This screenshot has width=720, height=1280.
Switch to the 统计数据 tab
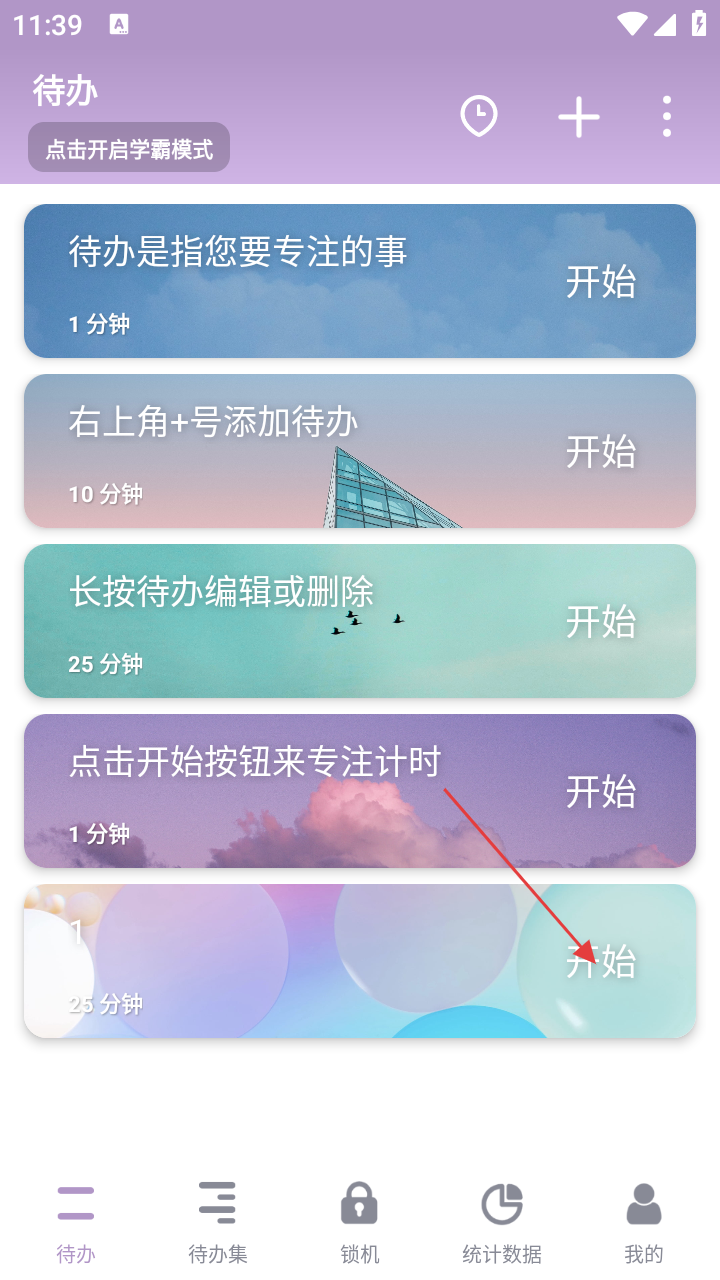click(502, 1221)
